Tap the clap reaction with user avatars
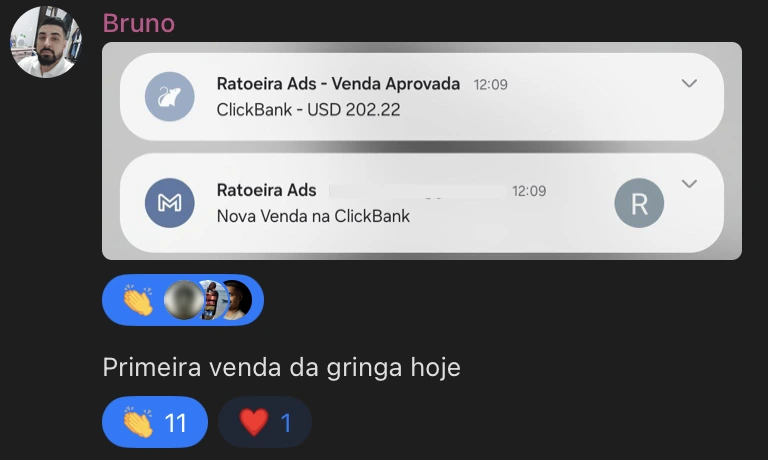This screenshot has width=768, height=460. (182, 300)
